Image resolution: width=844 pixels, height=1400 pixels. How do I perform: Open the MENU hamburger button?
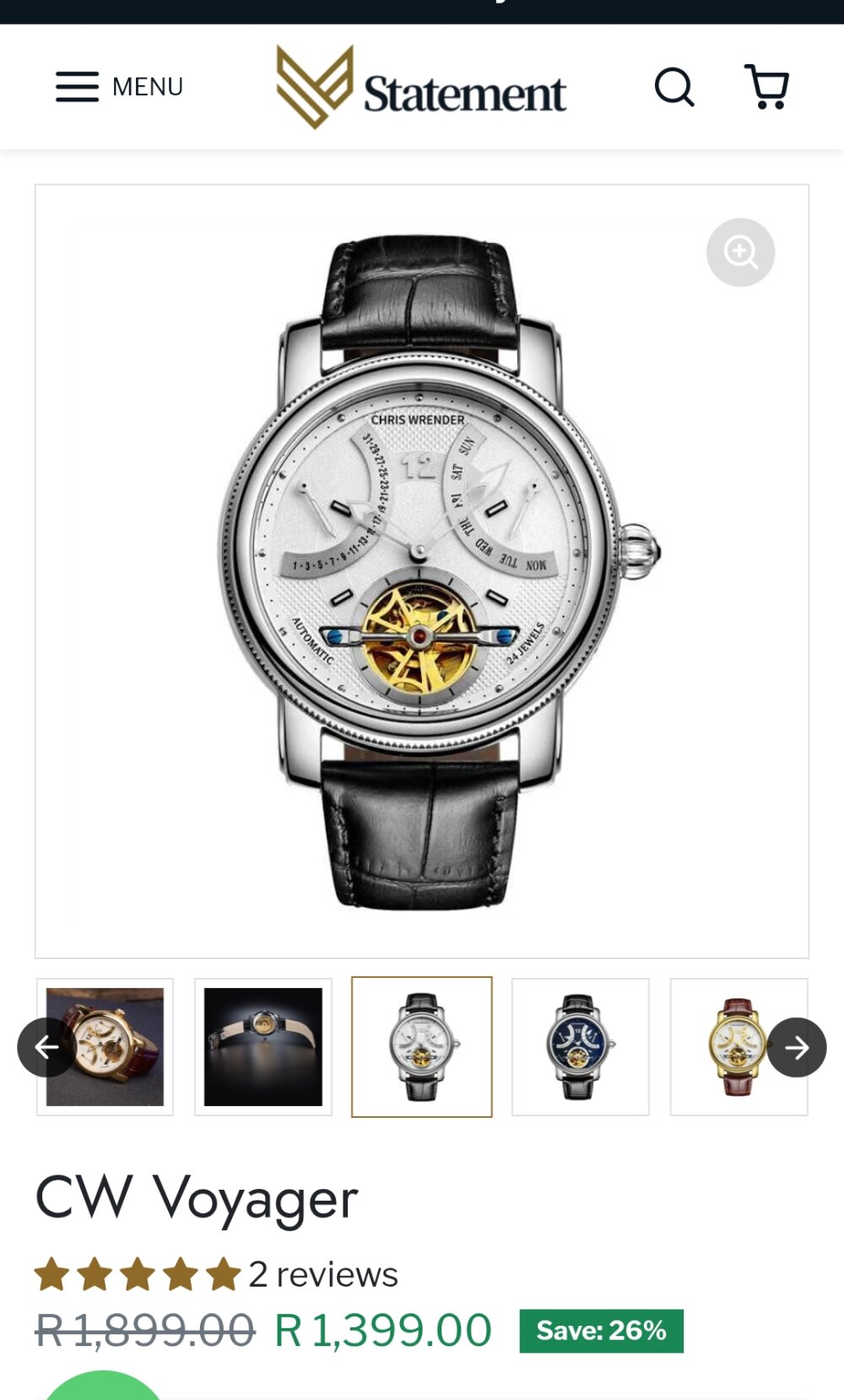119,87
